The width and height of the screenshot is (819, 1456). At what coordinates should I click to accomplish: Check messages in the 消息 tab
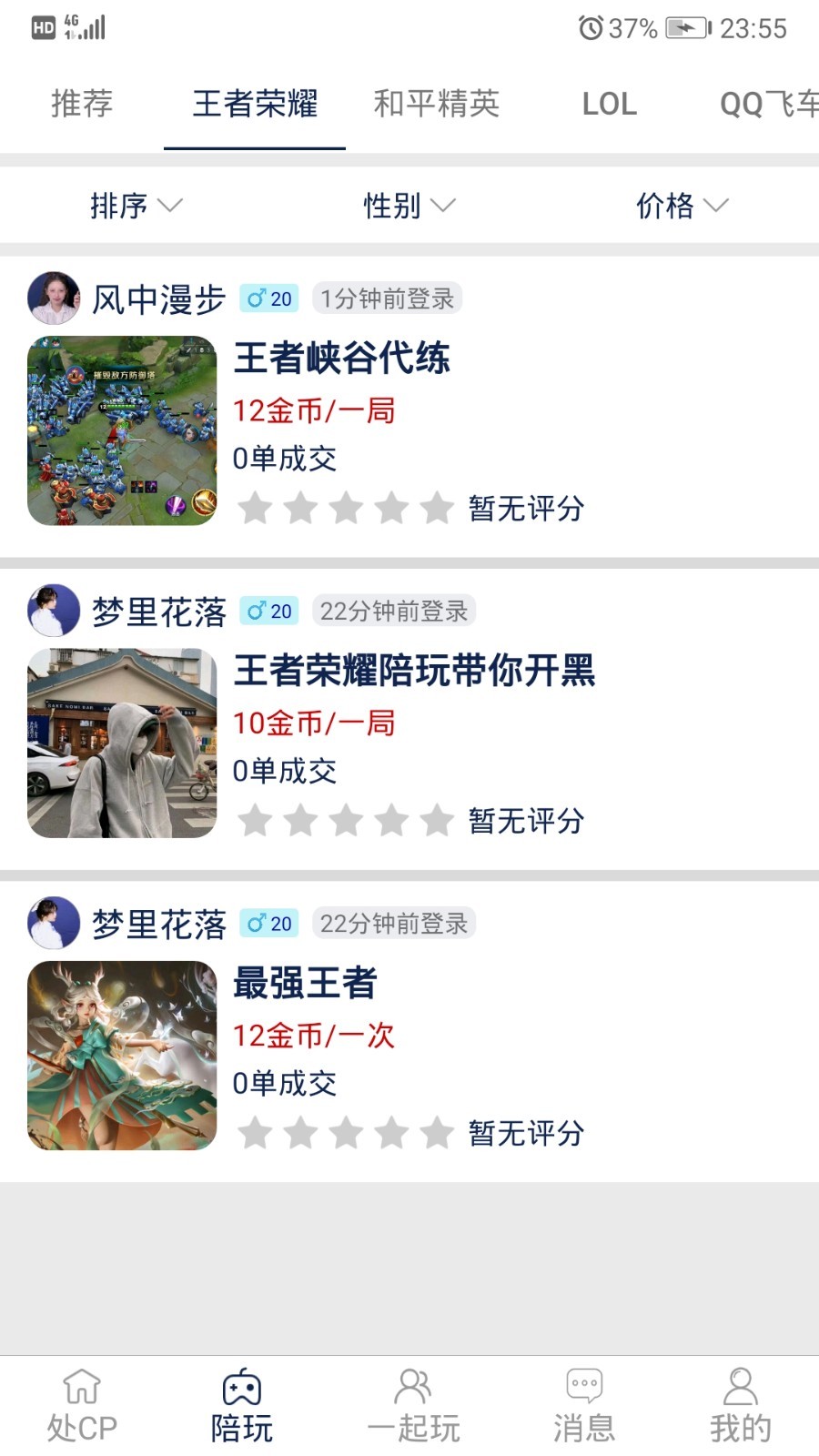tap(583, 1406)
